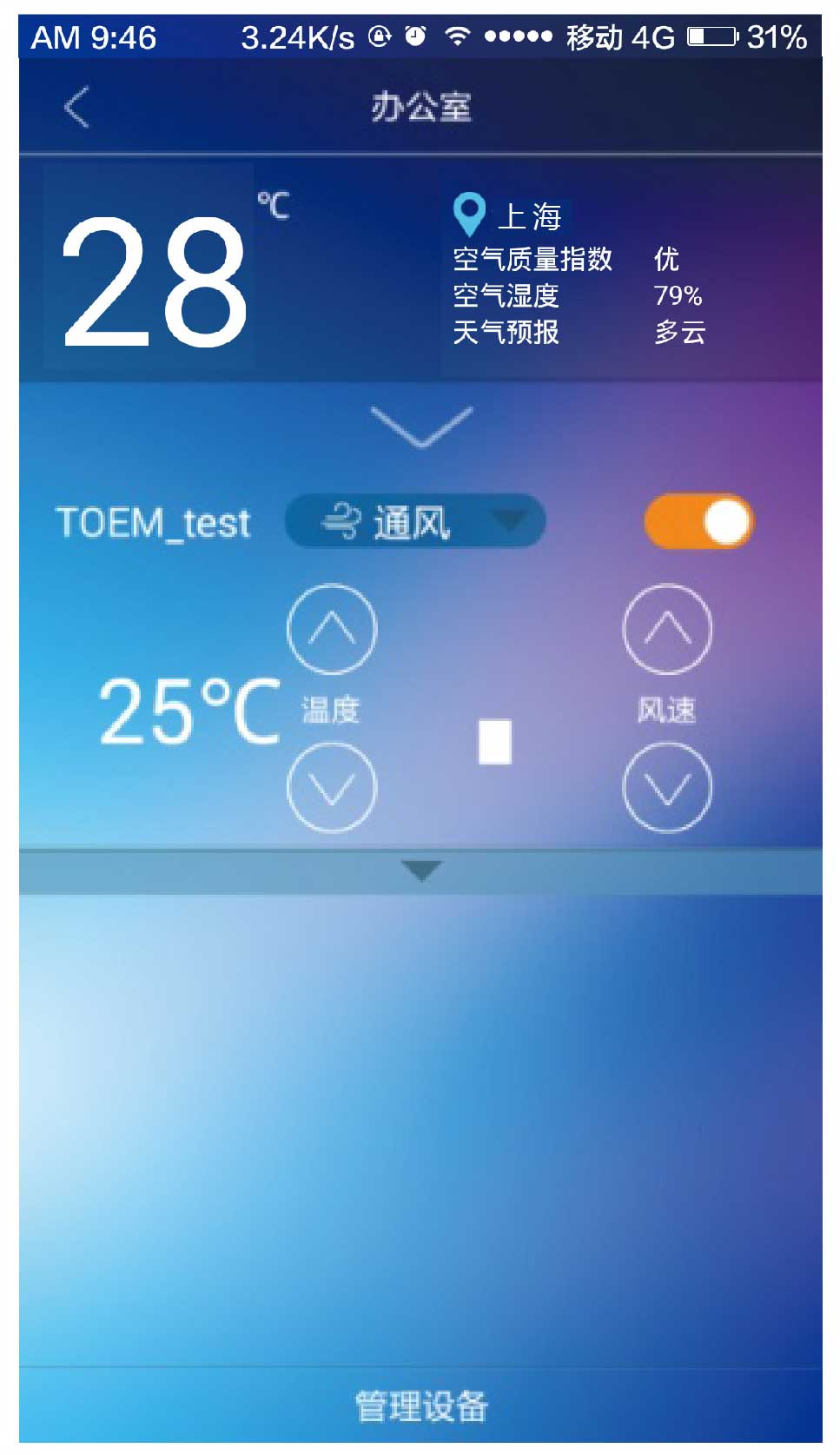840x1455 pixels.
Task: Increase the 温度 with the up arrow
Action: (332, 629)
